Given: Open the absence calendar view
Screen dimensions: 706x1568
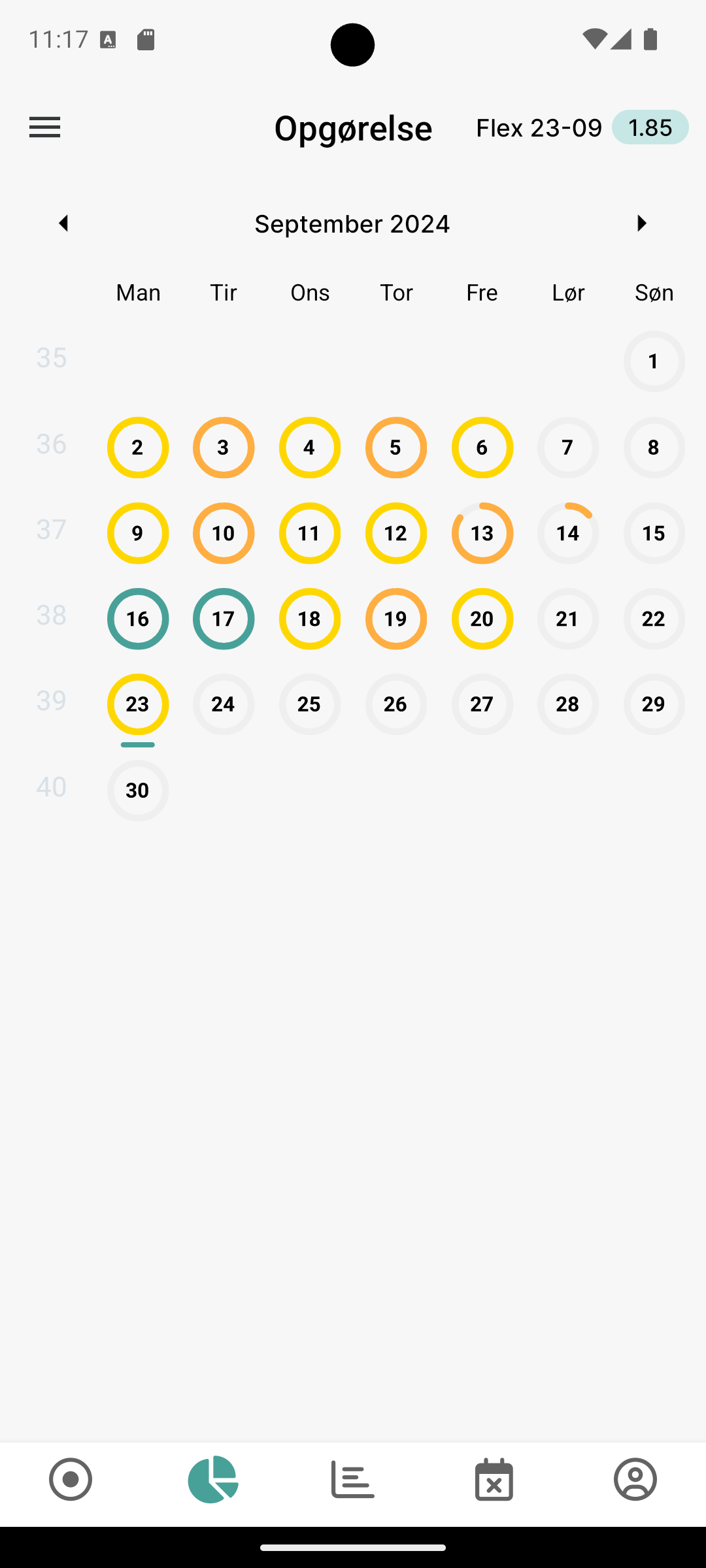Looking at the screenshot, I should point(494,1480).
